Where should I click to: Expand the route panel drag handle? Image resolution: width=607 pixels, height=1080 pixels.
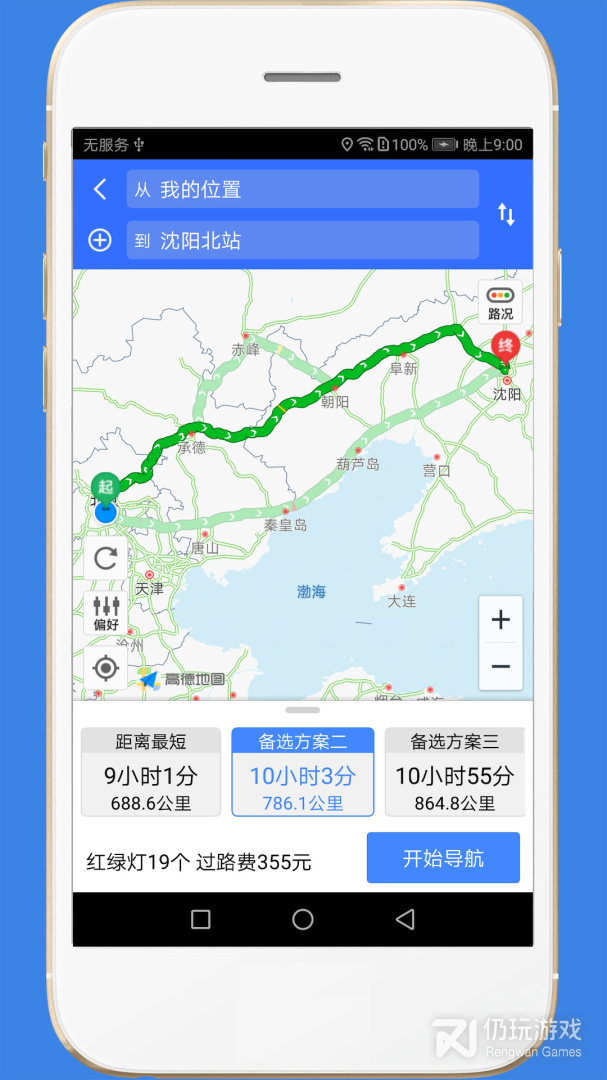pos(302,710)
